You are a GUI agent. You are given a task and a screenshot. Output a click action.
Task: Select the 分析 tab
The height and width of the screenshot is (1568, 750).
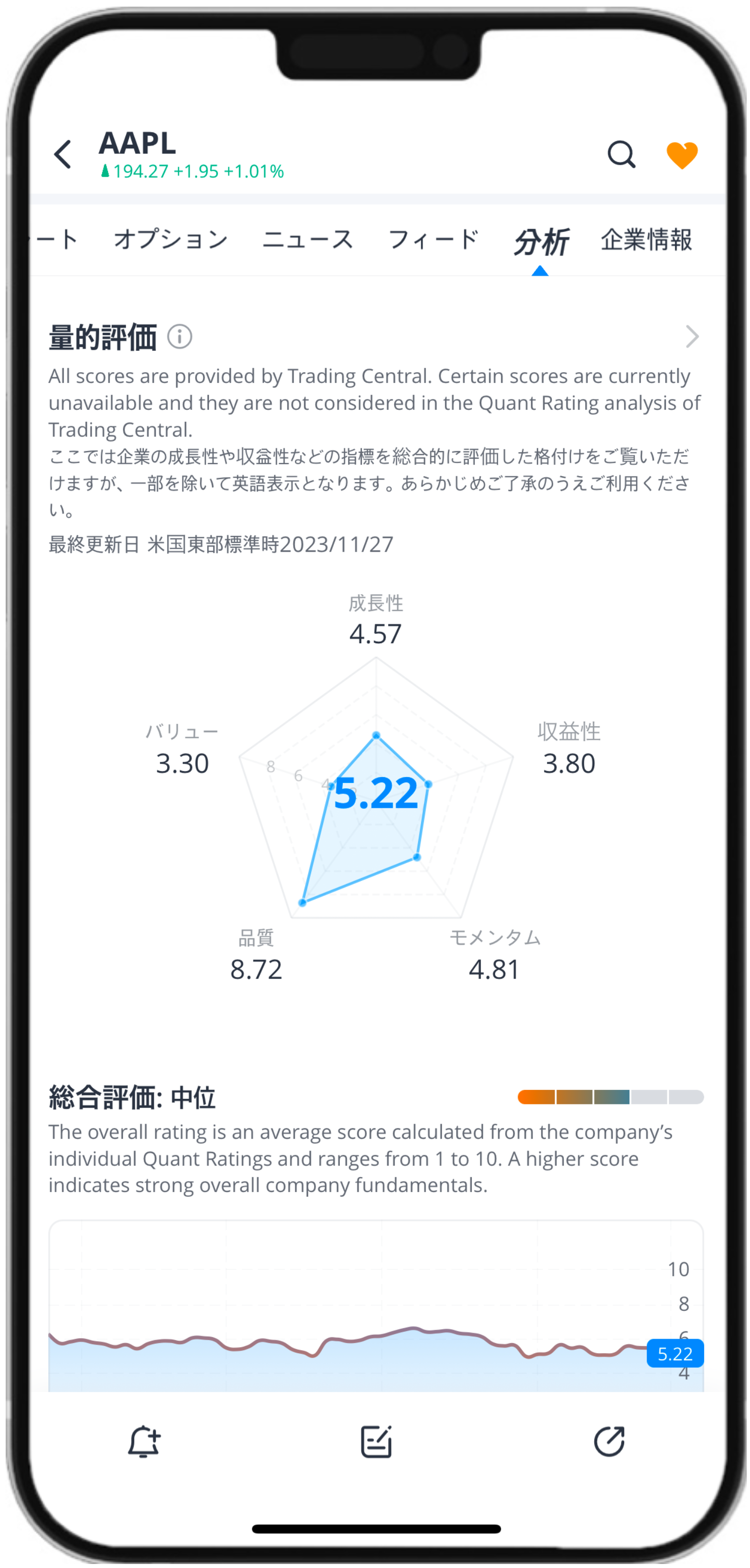pyautogui.click(x=540, y=242)
